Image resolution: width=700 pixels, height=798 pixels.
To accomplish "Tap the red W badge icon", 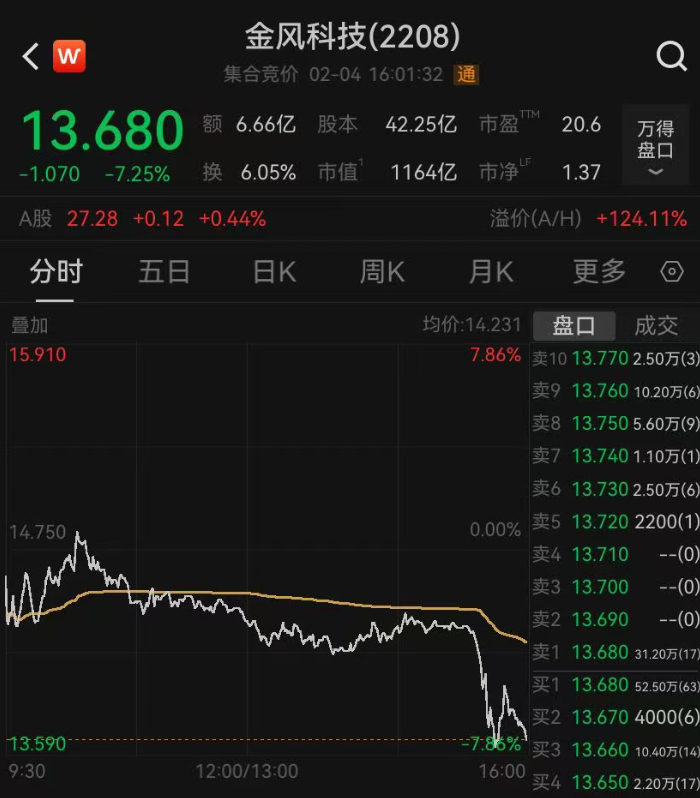I will pyautogui.click(x=69, y=56).
